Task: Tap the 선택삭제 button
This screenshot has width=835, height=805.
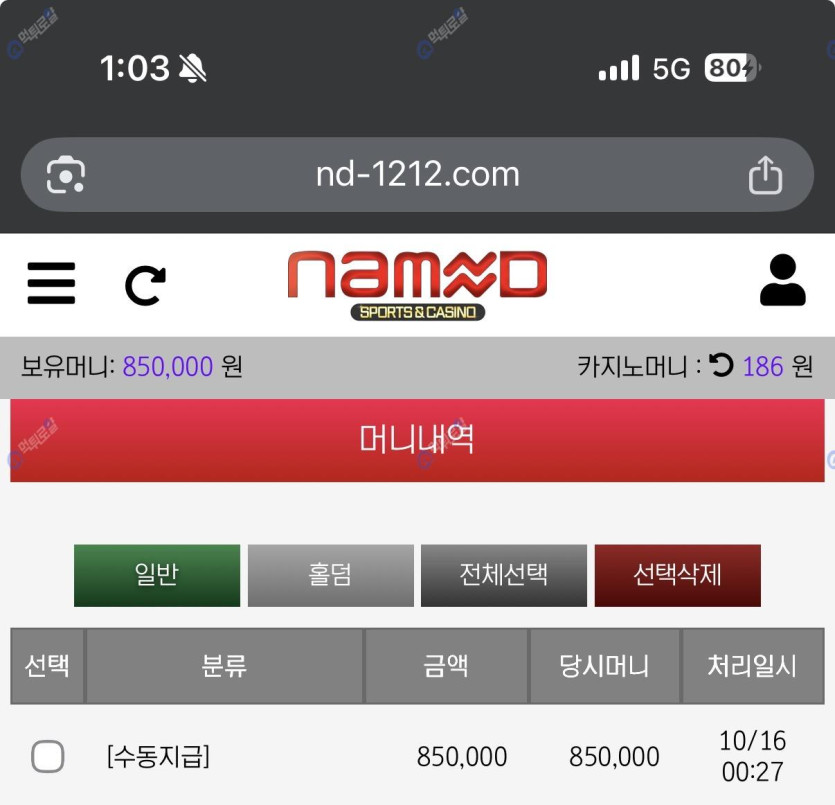Action: tap(677, 575)
